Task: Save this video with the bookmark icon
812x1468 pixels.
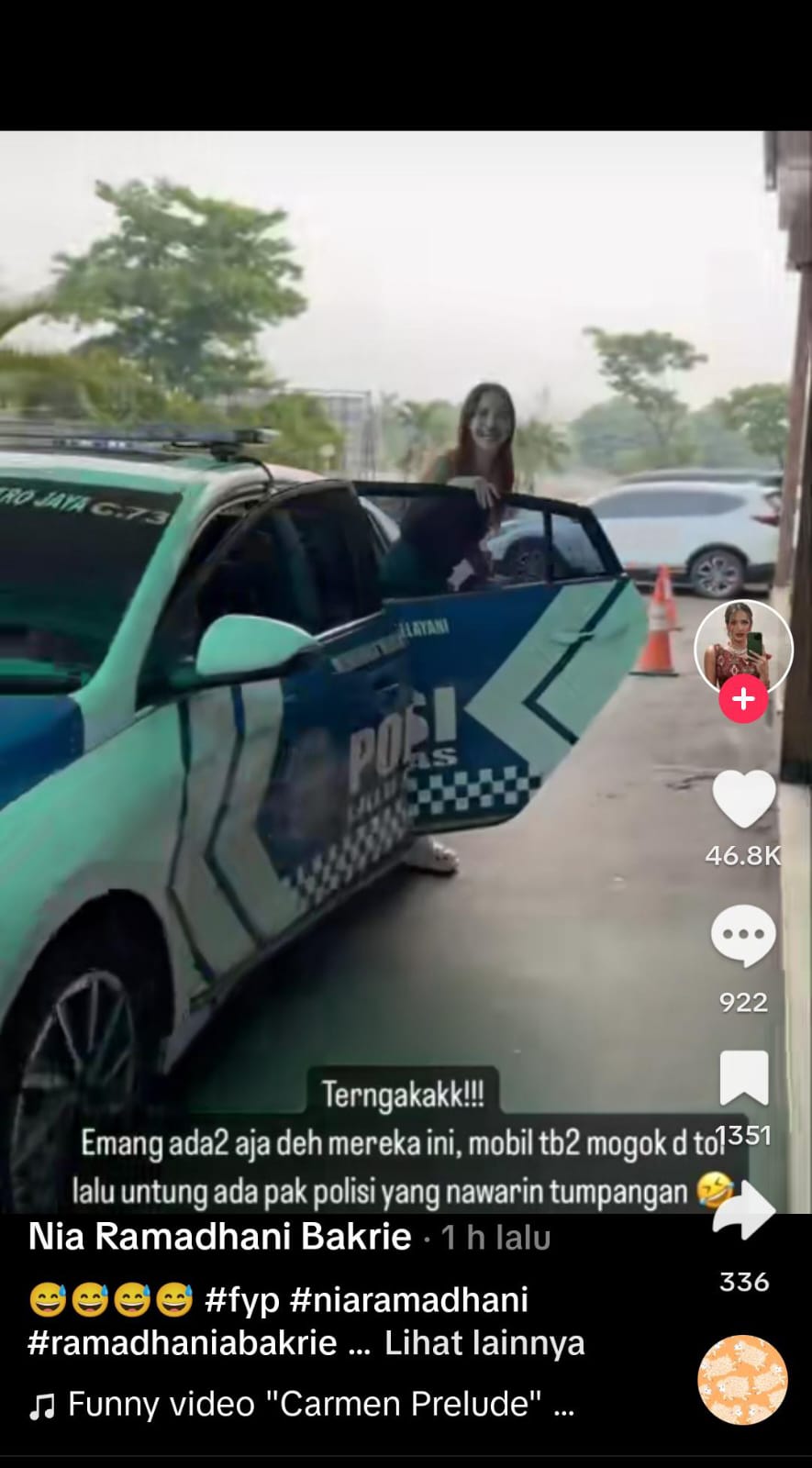Action: click(x=743, y=1078)
